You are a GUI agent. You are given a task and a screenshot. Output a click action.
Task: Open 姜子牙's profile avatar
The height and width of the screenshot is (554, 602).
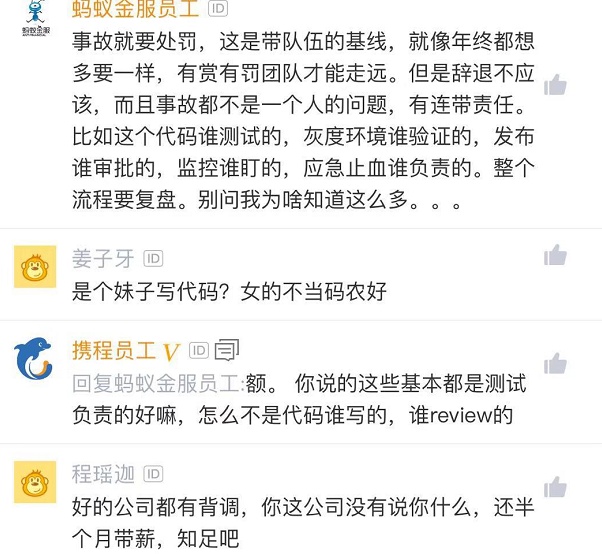click(35, 266)
